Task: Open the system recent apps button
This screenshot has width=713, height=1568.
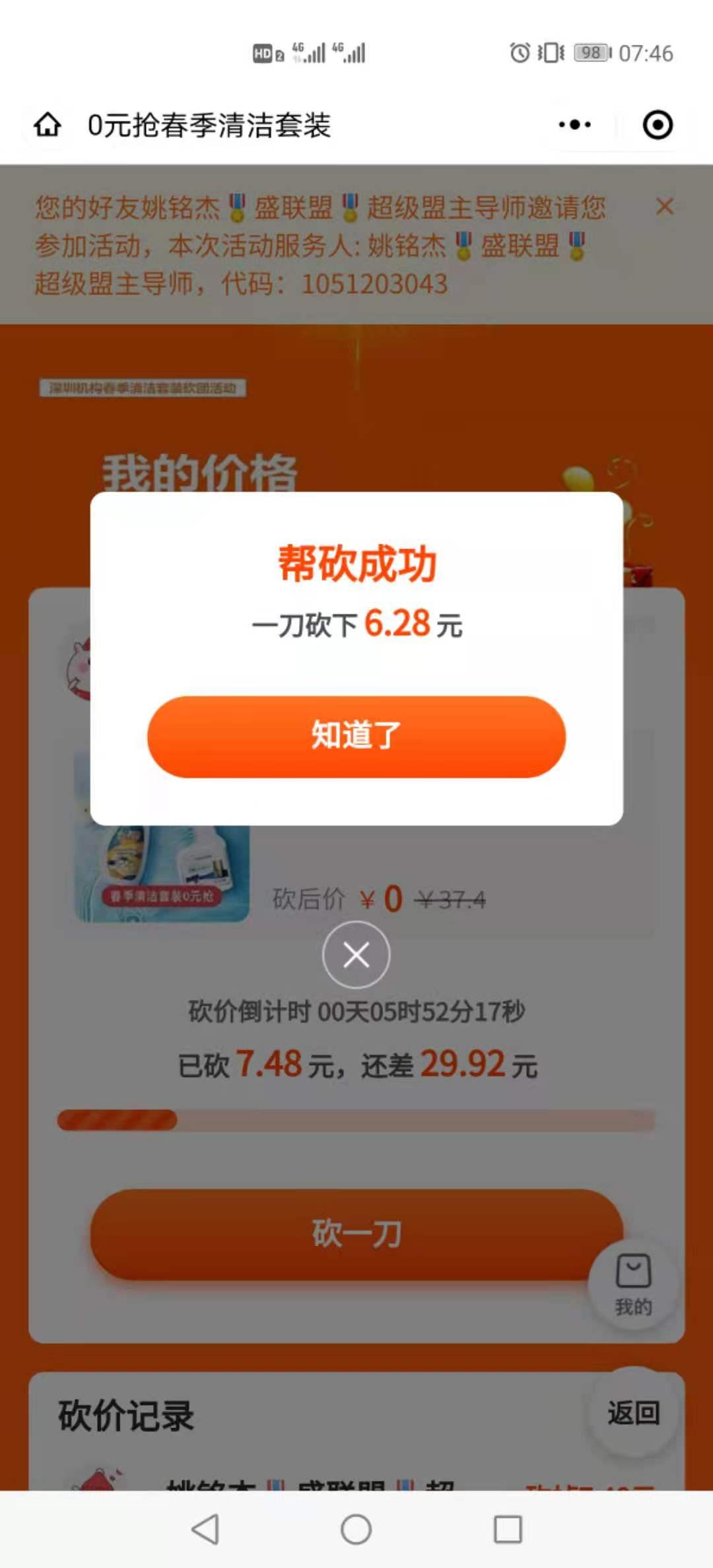Action: tap(508, 1529)
